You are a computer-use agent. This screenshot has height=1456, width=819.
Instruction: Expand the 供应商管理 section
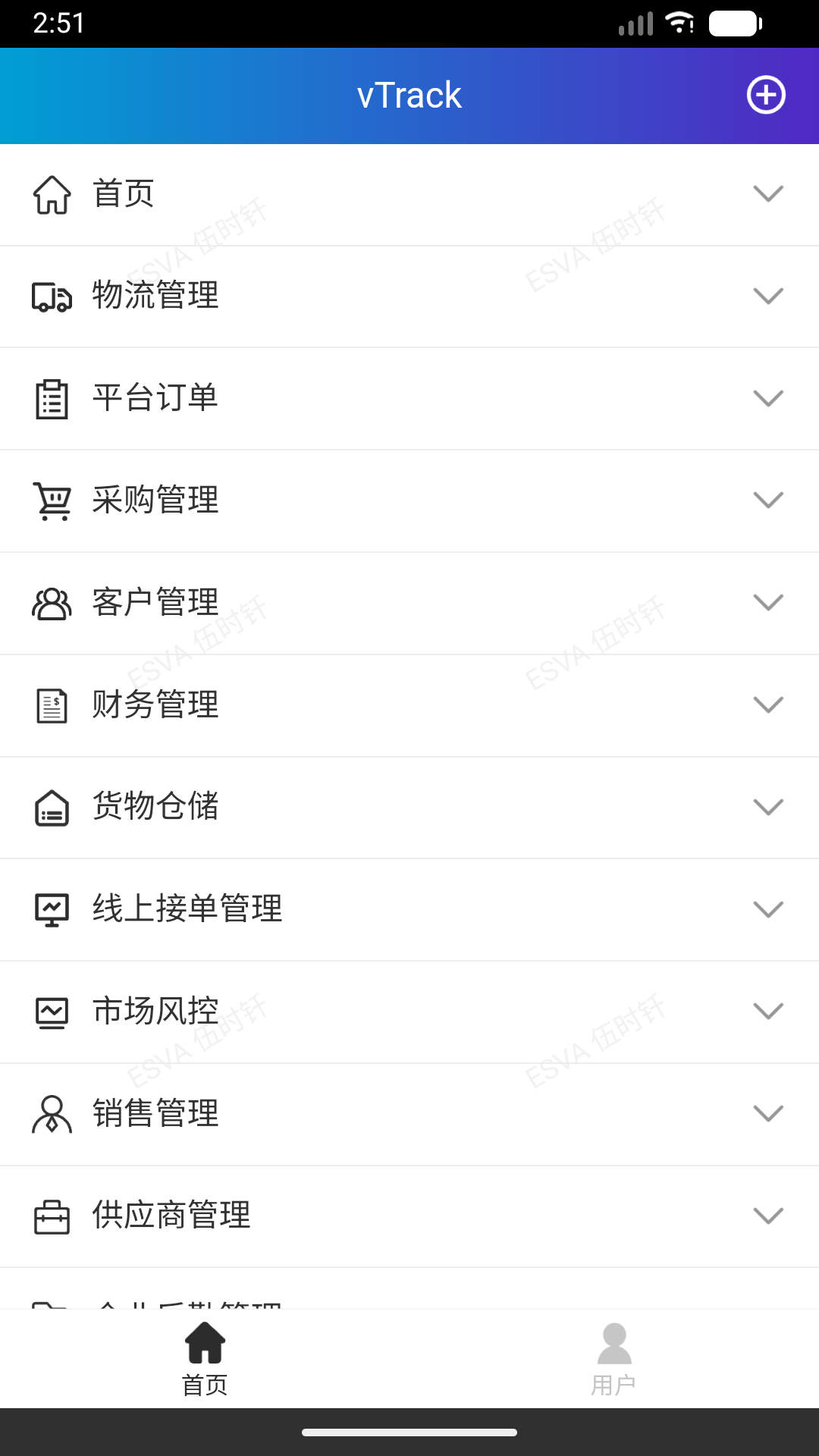pos(767,1216)
